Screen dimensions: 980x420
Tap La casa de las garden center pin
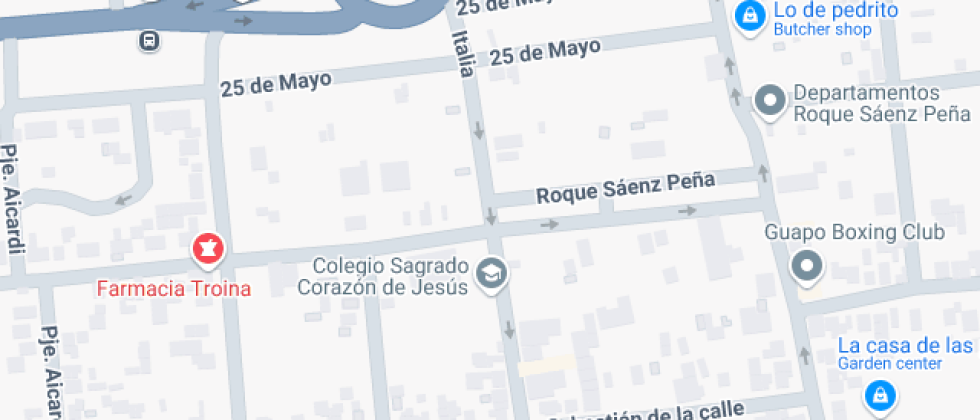pyautogui.click(x=878, y=393)
